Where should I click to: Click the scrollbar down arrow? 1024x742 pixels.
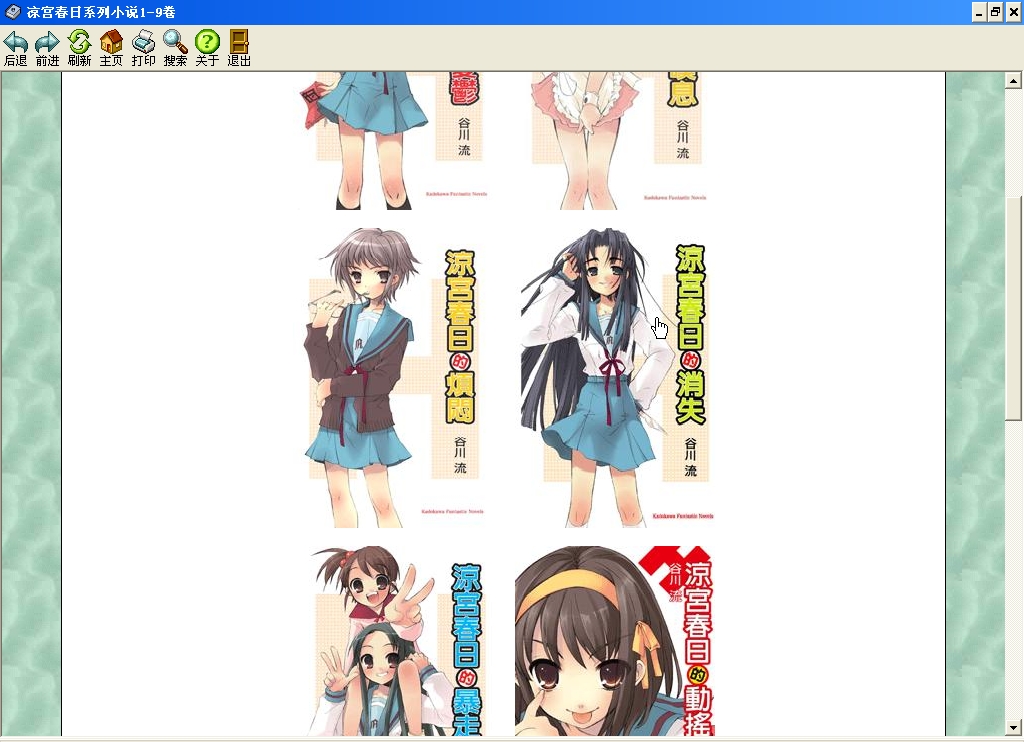pos(1013,727)
